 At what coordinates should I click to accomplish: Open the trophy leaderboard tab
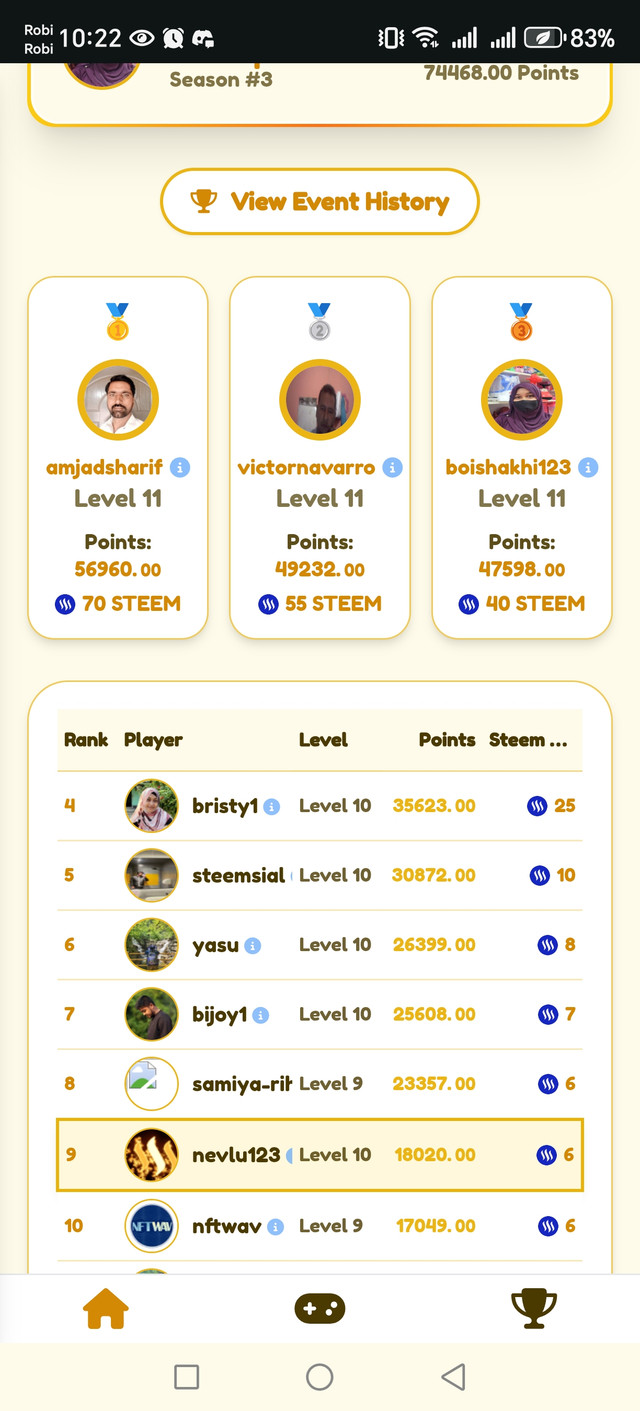533,1308
